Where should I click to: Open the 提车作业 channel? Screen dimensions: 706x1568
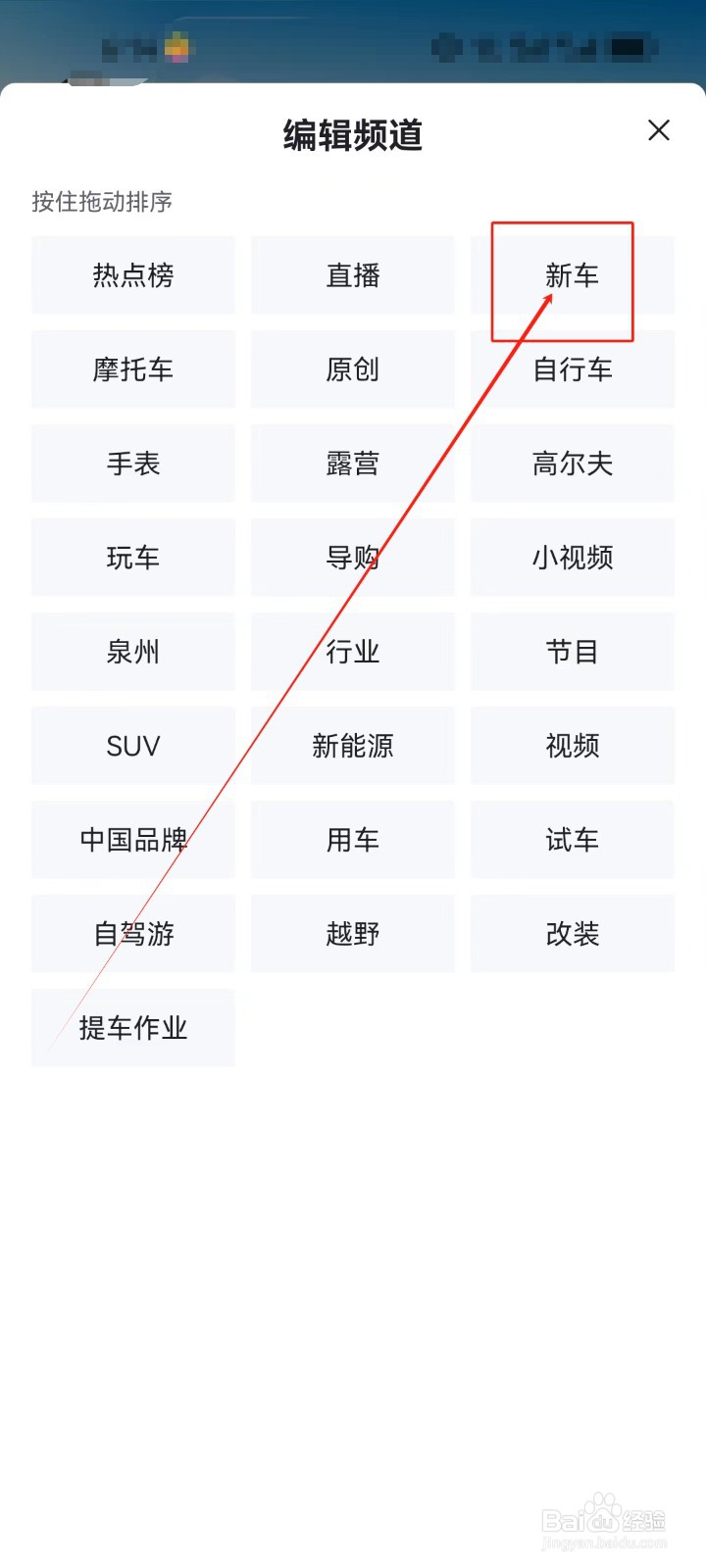point(133,1028)
